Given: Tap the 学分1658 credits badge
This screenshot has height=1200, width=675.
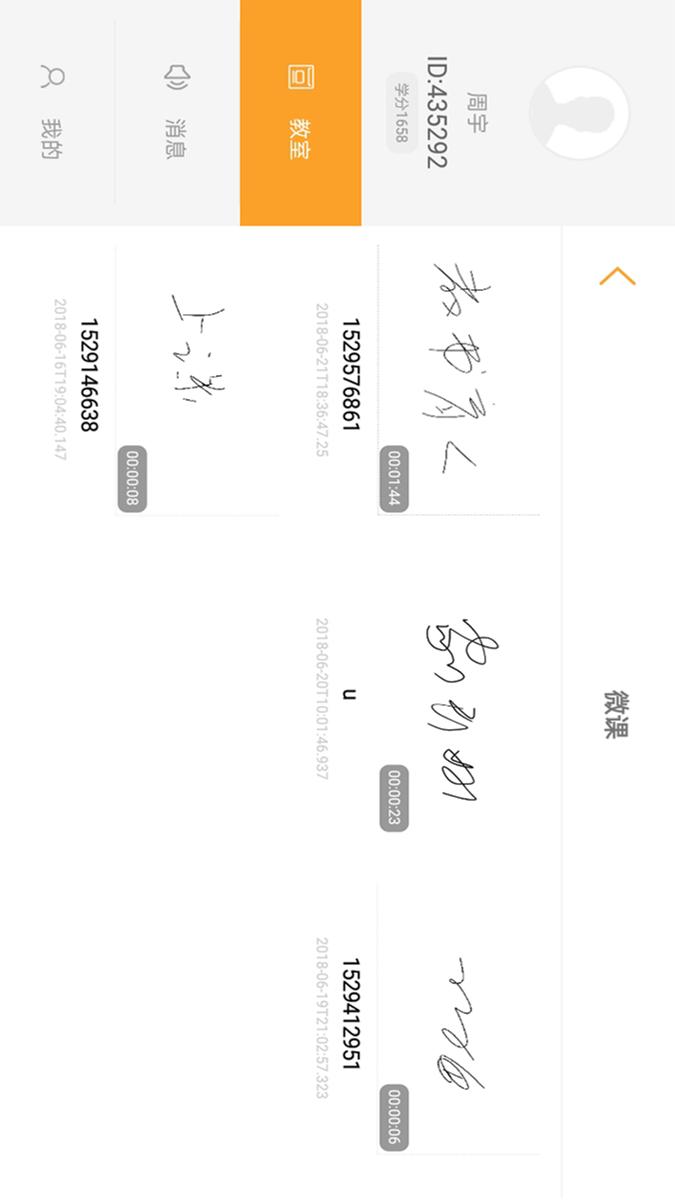Looking at the screenshot, I should (402, 113).
